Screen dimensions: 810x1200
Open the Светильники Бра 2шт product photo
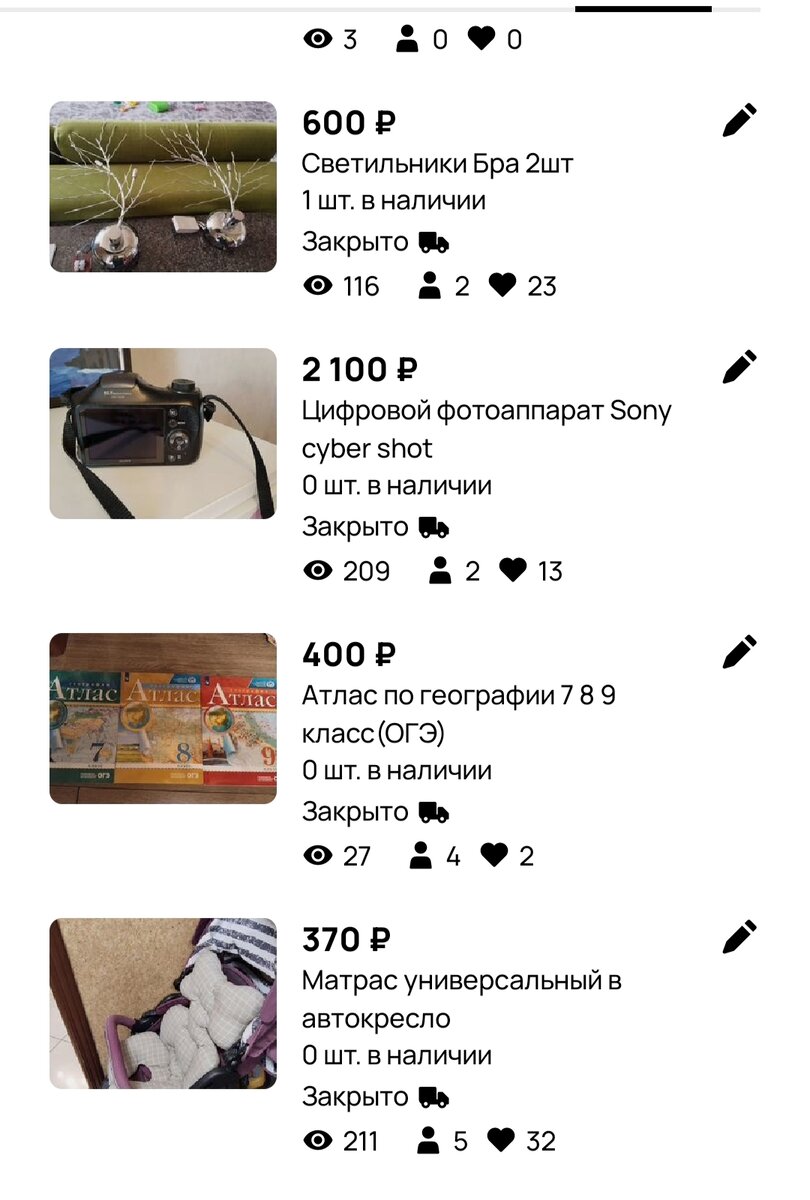click(x=163, y=187)
